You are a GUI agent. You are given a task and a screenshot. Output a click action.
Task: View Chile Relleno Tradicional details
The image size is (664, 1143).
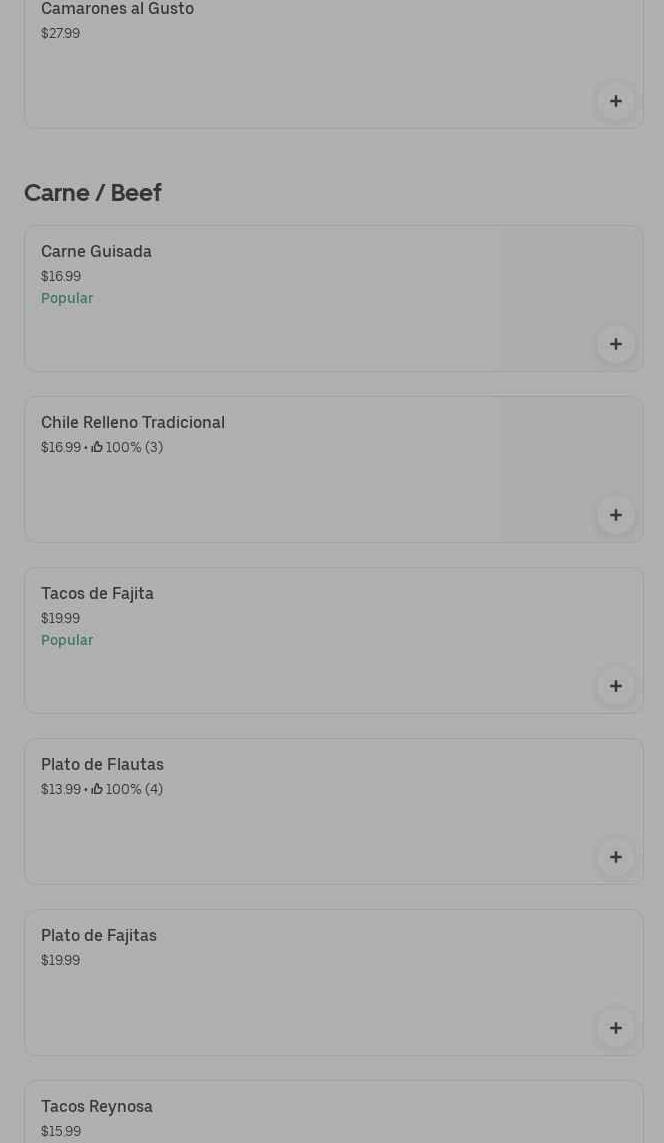coord(260,469)
